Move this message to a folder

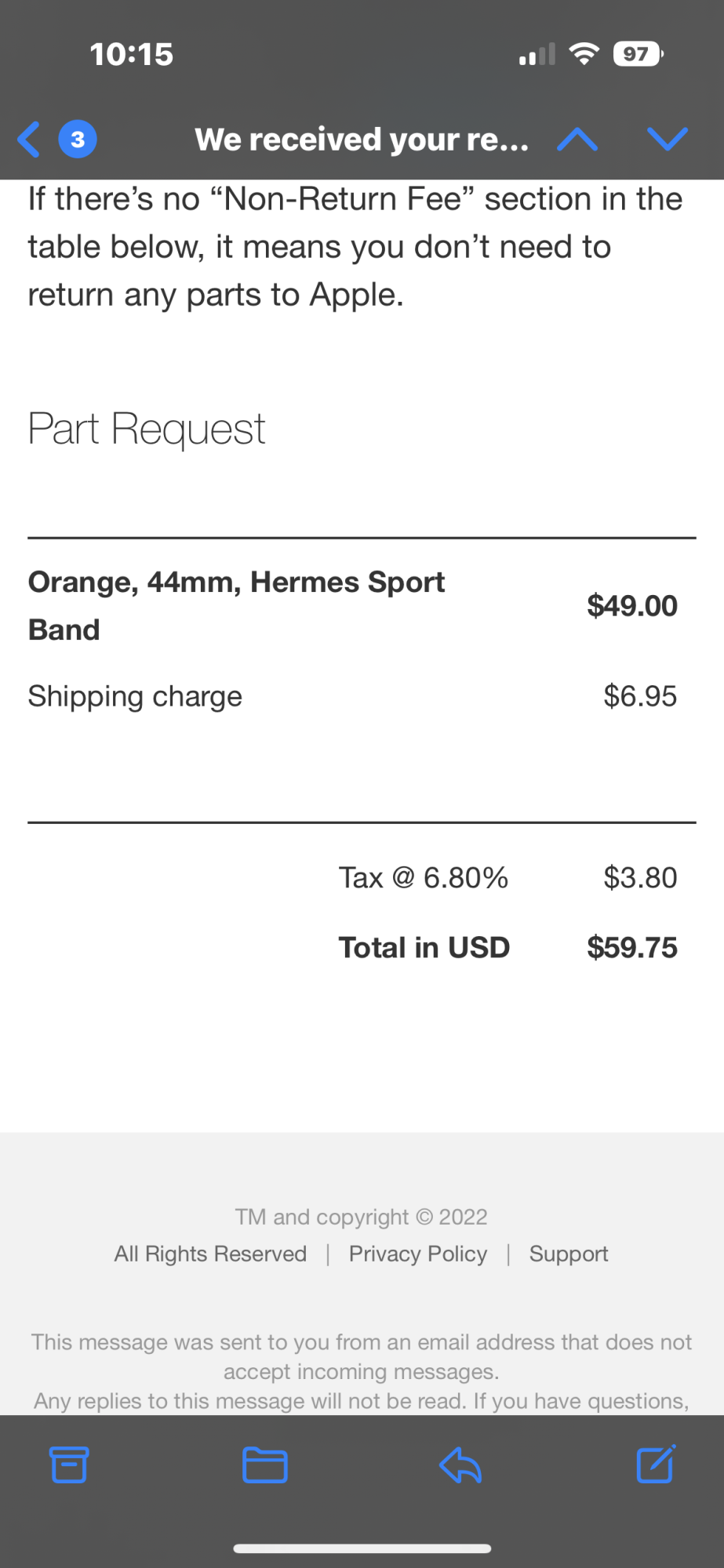tap(265, 1465)
